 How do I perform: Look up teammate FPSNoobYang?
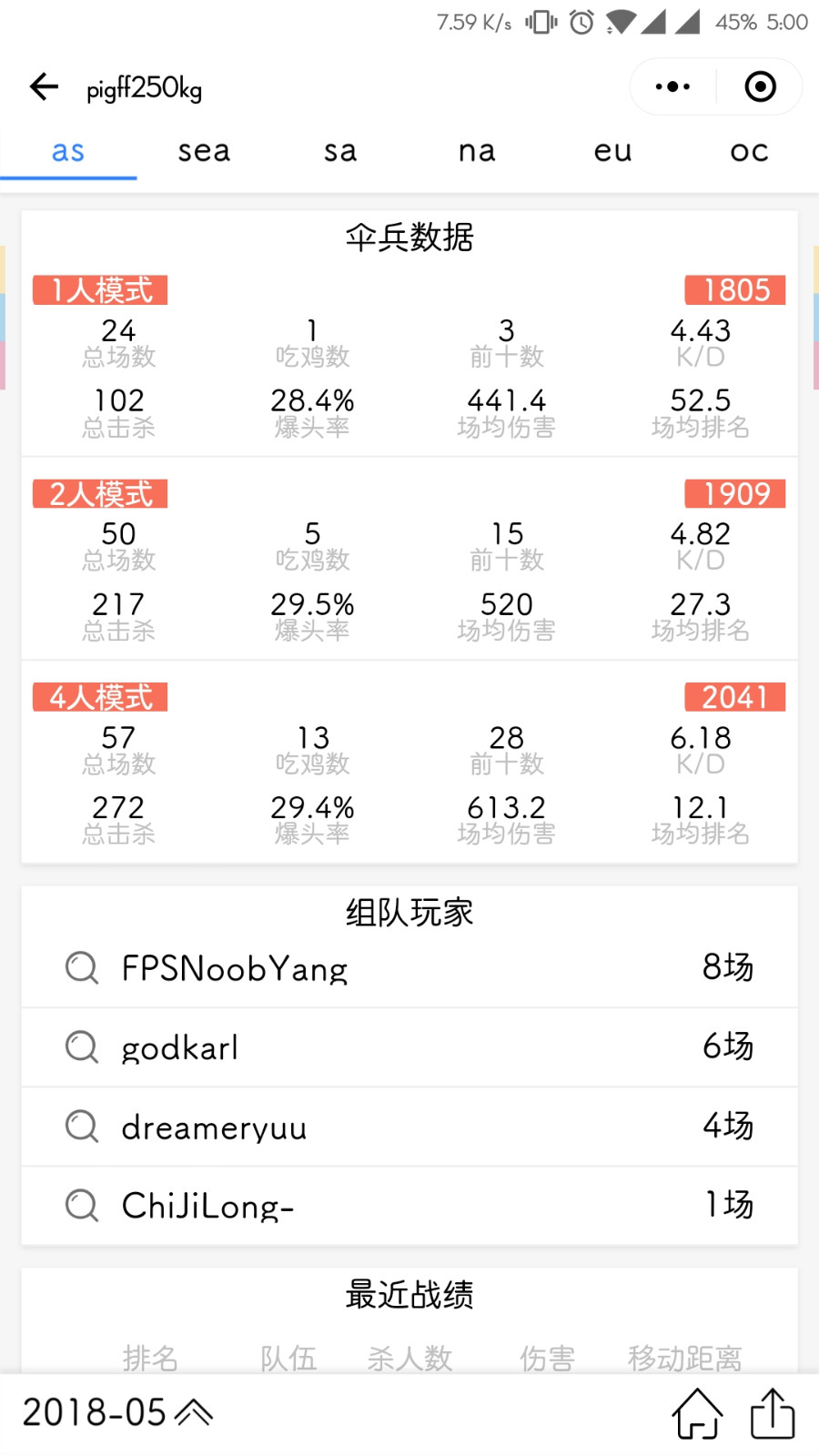point(409,967)
